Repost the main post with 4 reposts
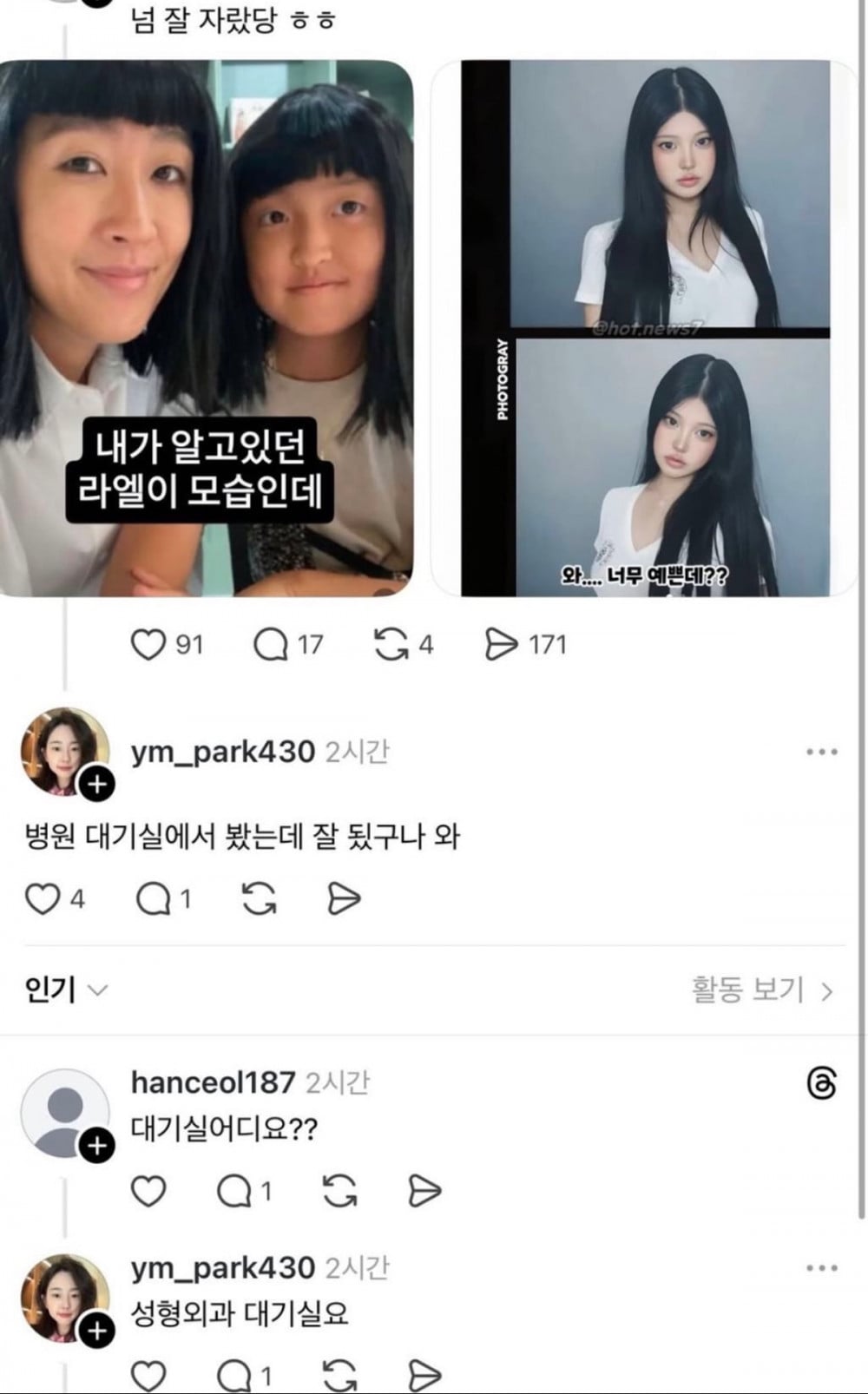The image size is (868, 1394). [391, 645]
